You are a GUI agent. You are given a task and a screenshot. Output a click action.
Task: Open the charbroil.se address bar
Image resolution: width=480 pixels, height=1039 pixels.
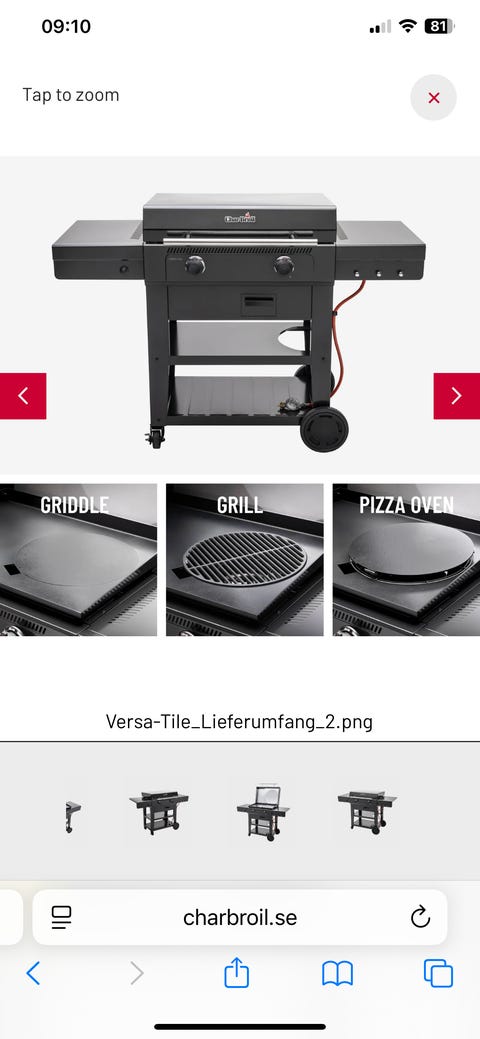pyautogui.click(x=240, y=917)
